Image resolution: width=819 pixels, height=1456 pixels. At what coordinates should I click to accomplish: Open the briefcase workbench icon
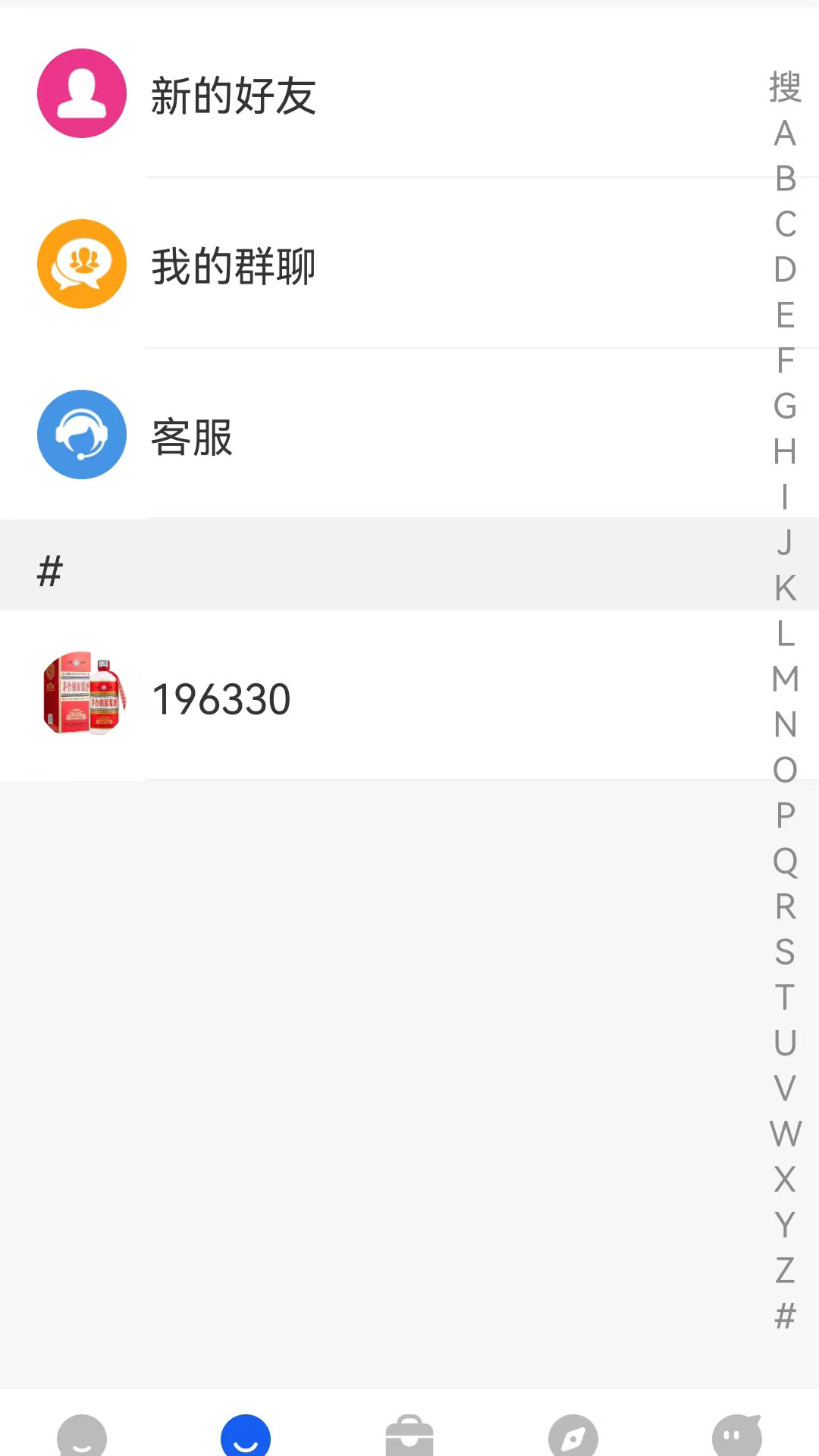click(x=409, y=1436)
